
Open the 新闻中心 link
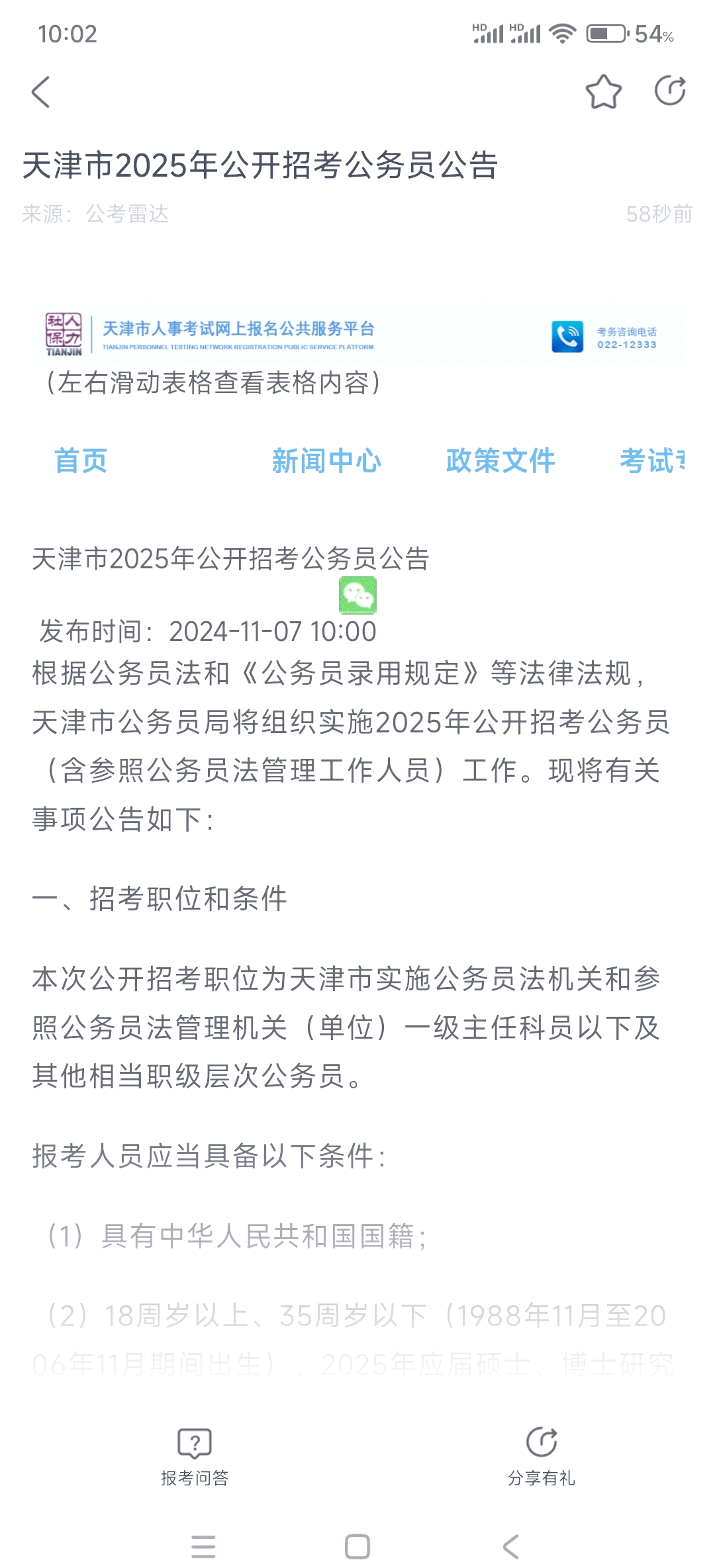tap(327, 461)
